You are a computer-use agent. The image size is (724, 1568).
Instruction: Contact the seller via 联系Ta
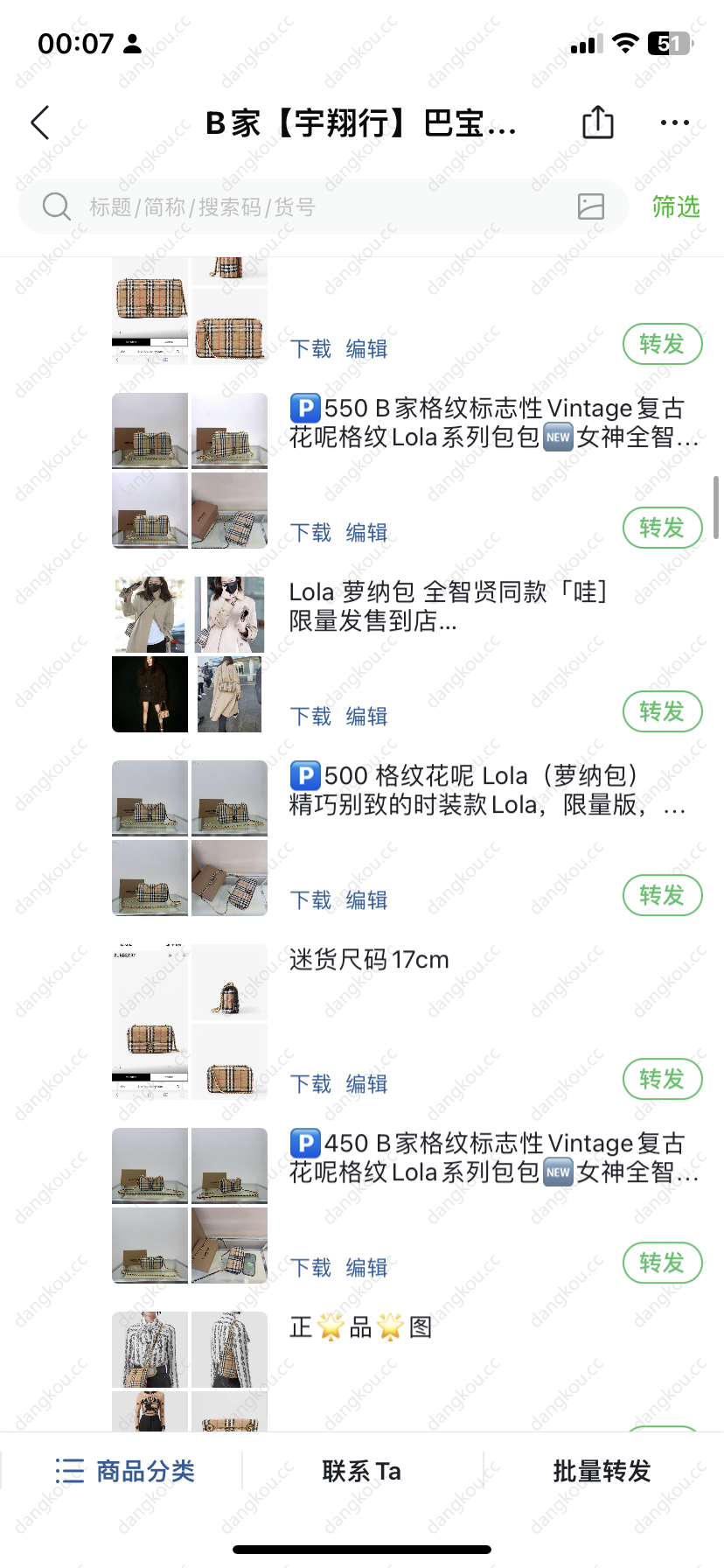pyautogui.click(x=361, y=1471)
